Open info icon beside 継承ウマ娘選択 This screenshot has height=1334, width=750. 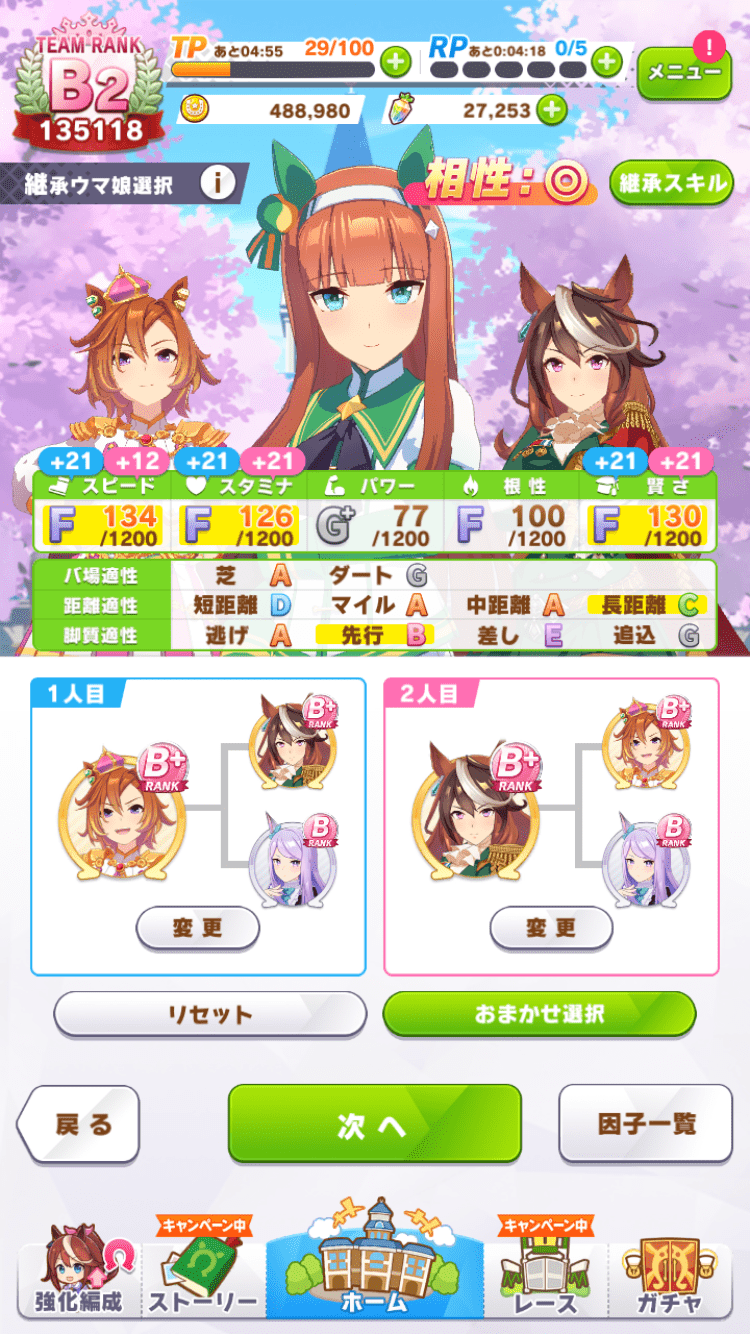[x=218, y=183]
